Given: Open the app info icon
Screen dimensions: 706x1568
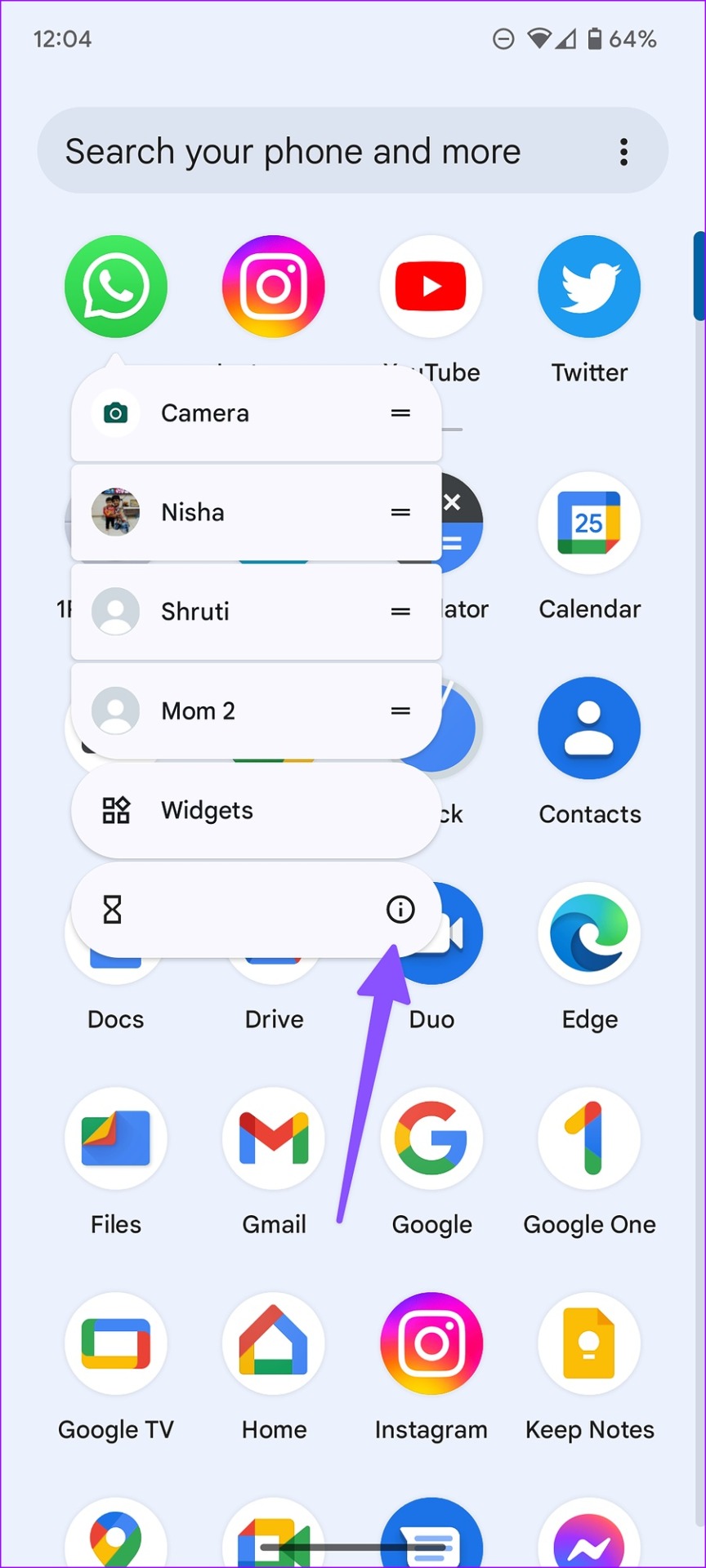Looking at the screenshot, I should tap(400, 909).
